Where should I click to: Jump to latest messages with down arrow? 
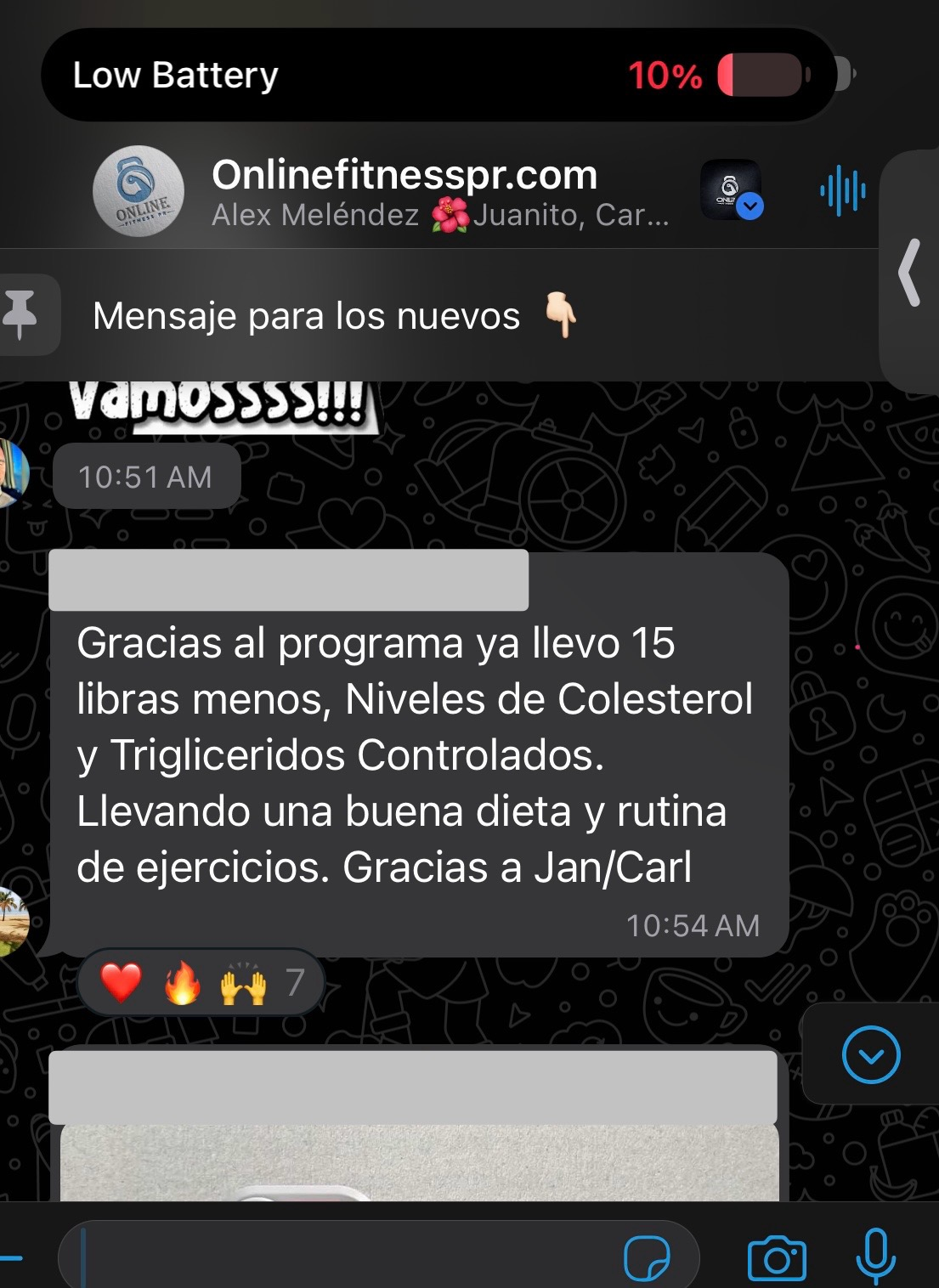pos(870,1054)
